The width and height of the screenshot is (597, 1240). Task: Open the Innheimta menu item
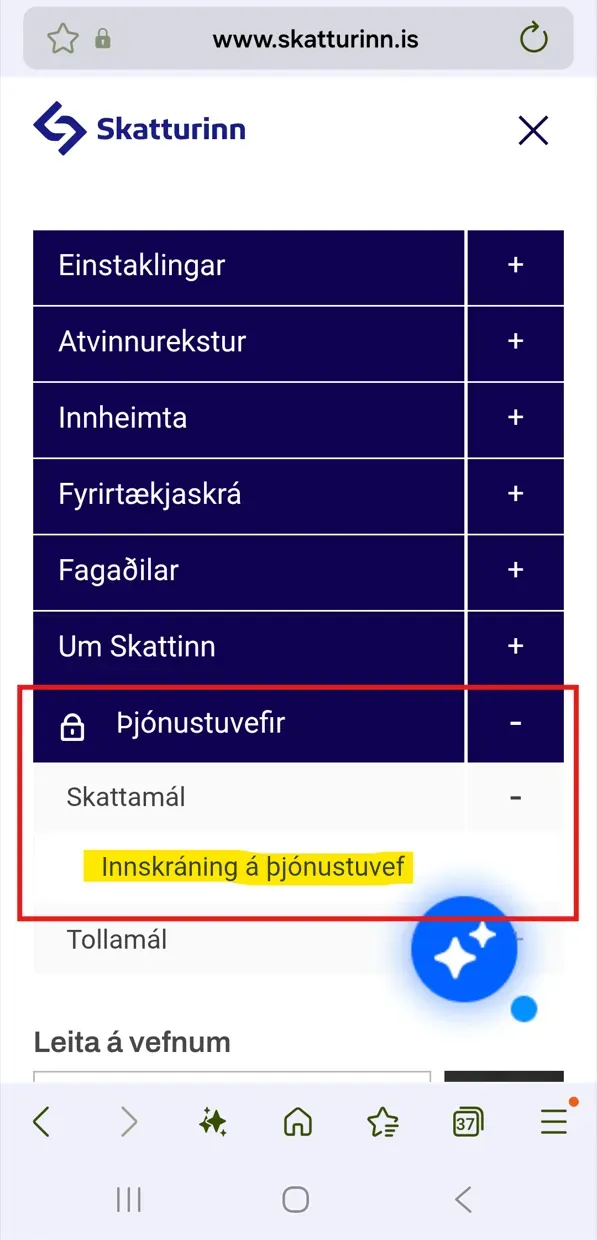click(249, 418)
